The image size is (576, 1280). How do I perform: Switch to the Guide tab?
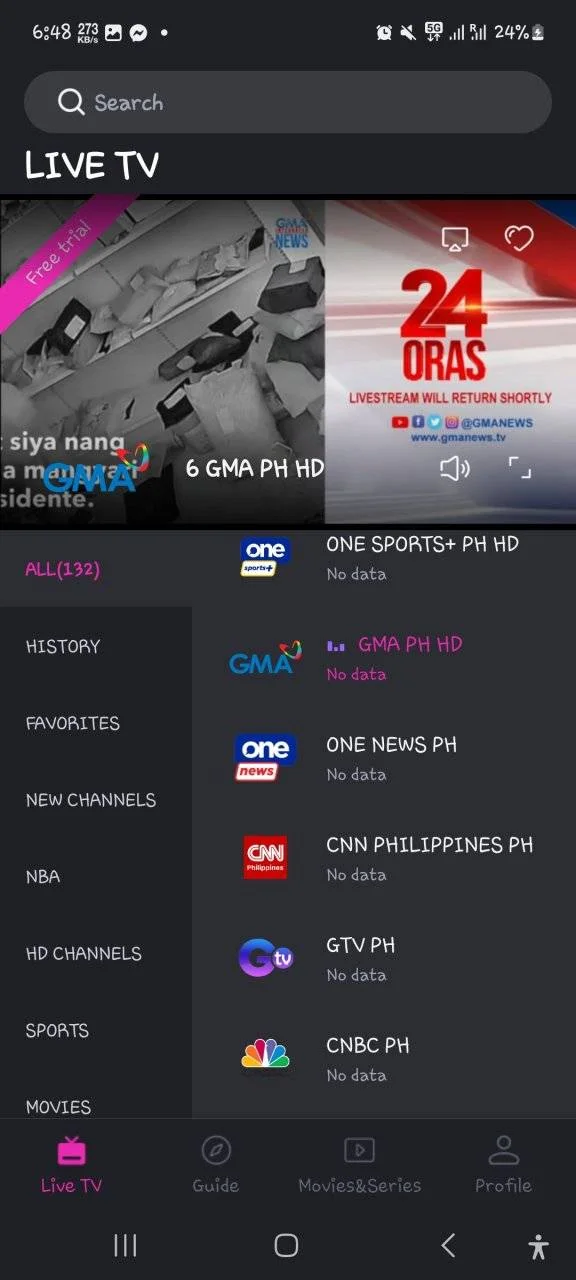click(x=216, y=1165)
